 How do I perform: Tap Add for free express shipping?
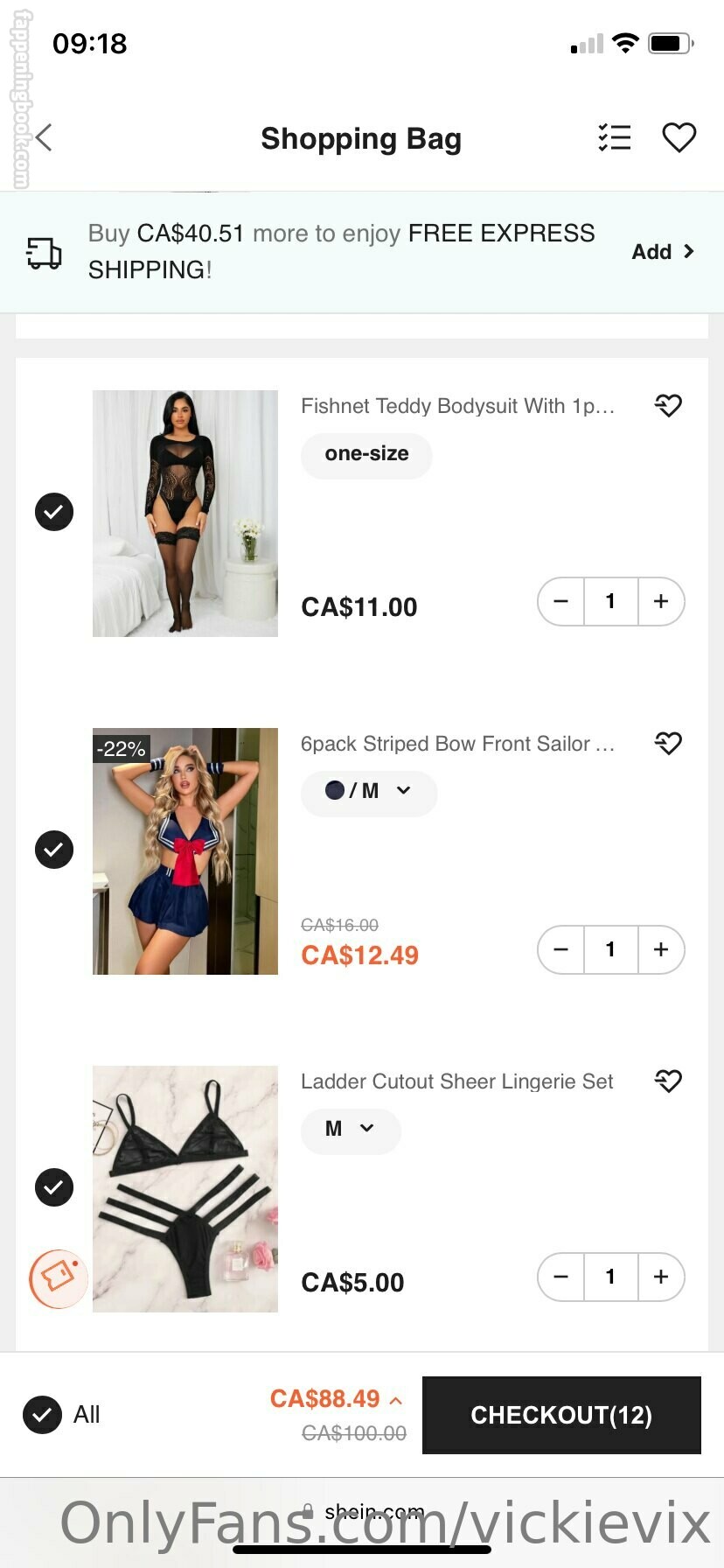tap(662, 252)
